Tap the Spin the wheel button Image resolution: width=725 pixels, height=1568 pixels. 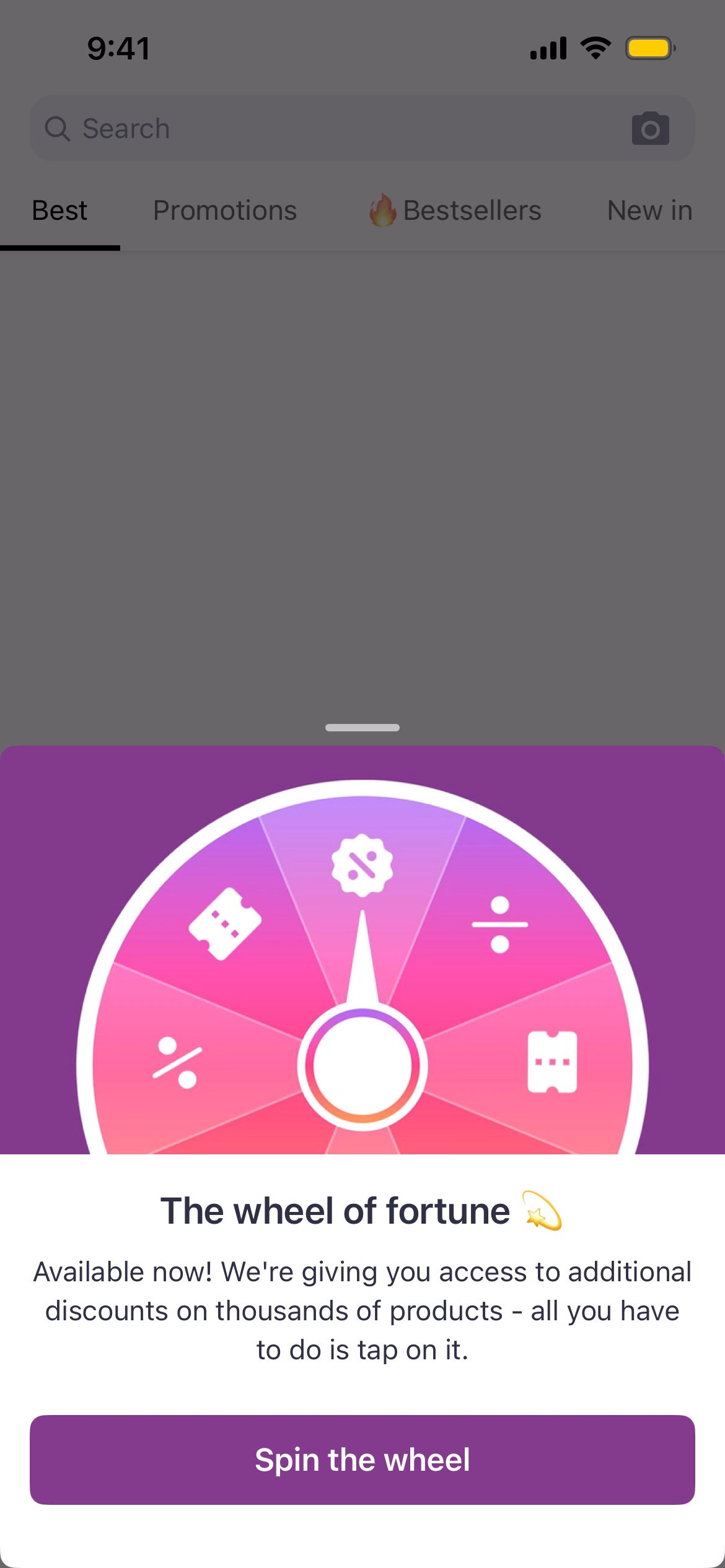[x=362, y=1460]
